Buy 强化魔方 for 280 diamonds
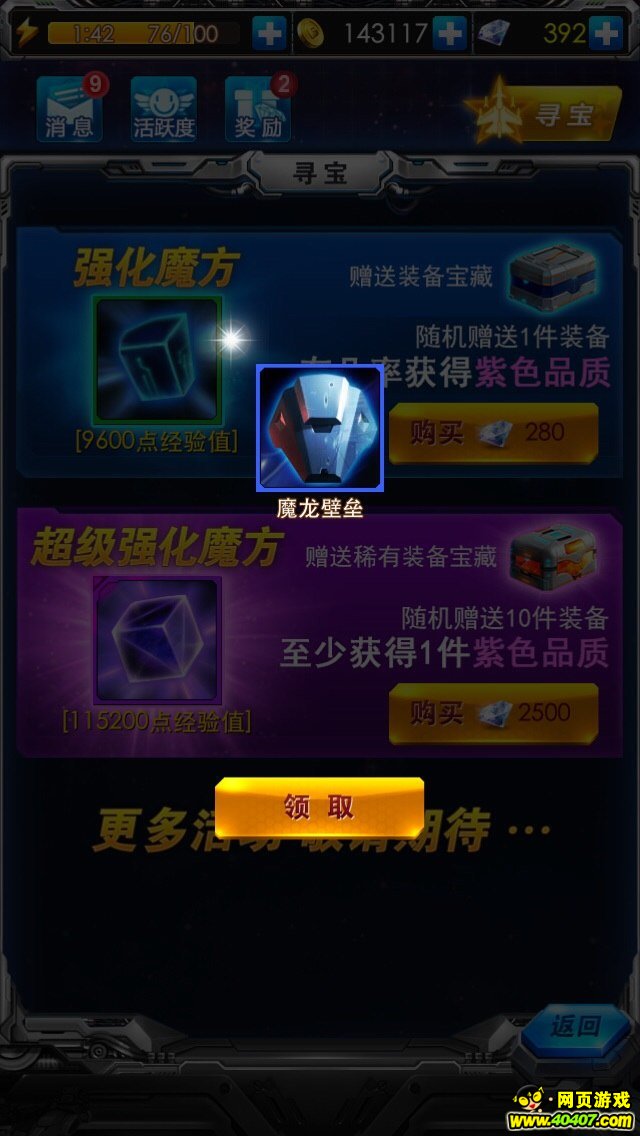Image resolution: width=640 pixels, height=1136 pixels. 493,433
